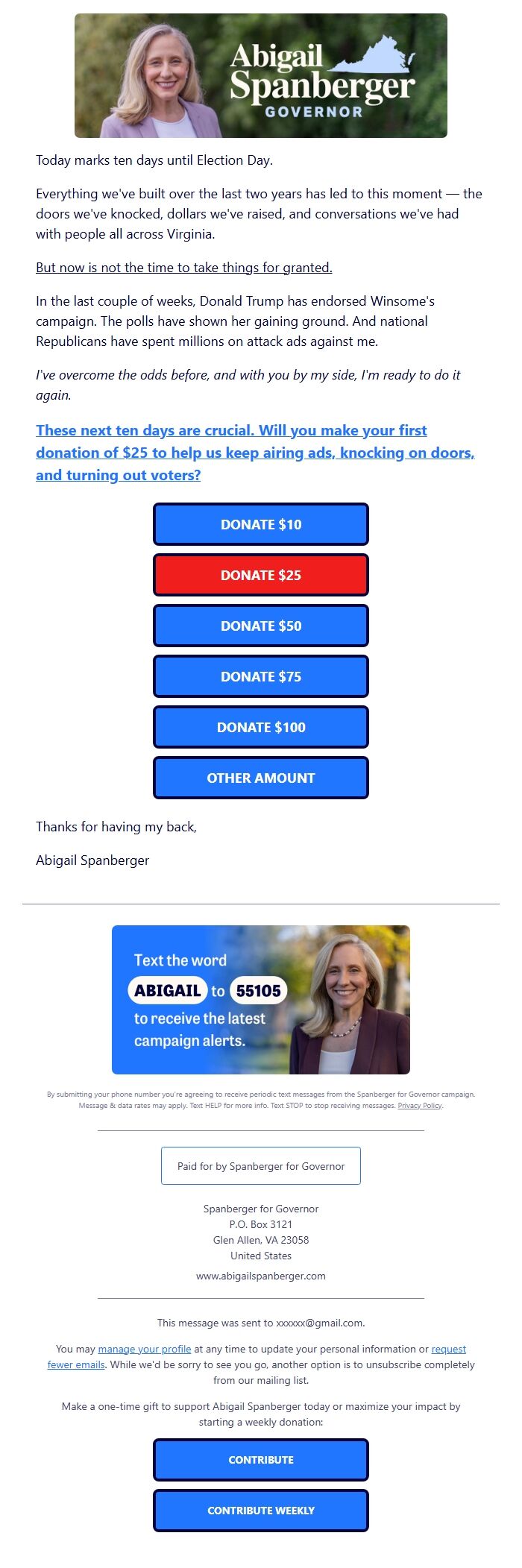Start a weekly donation with CONTRIBUTE WEEKLY
The image size is (522, 1568).
click(261, 1510)
